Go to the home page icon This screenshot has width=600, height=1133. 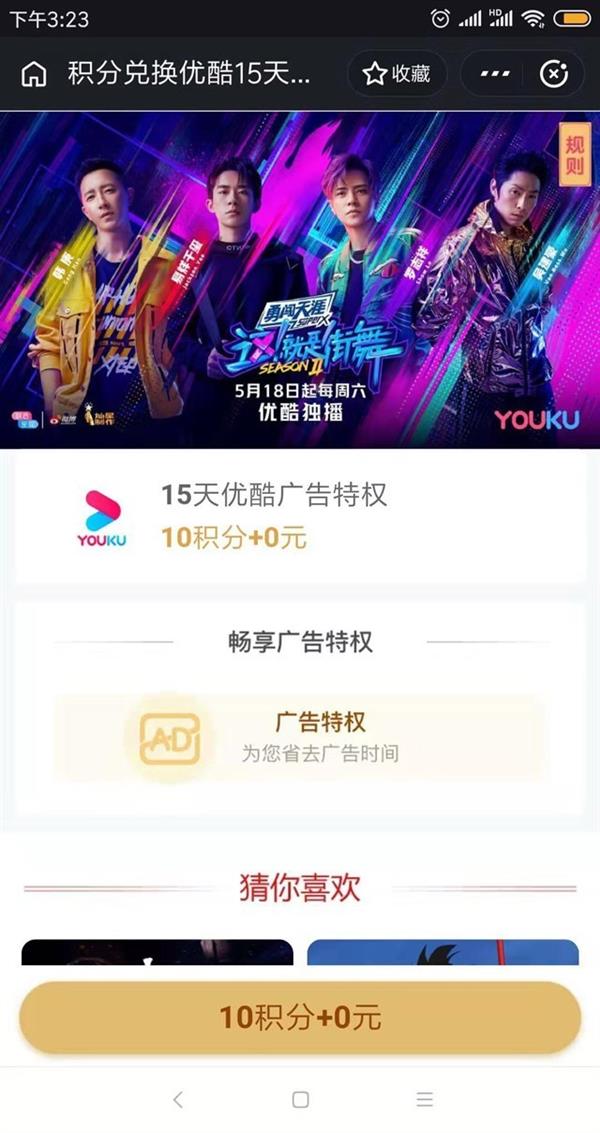34,73
